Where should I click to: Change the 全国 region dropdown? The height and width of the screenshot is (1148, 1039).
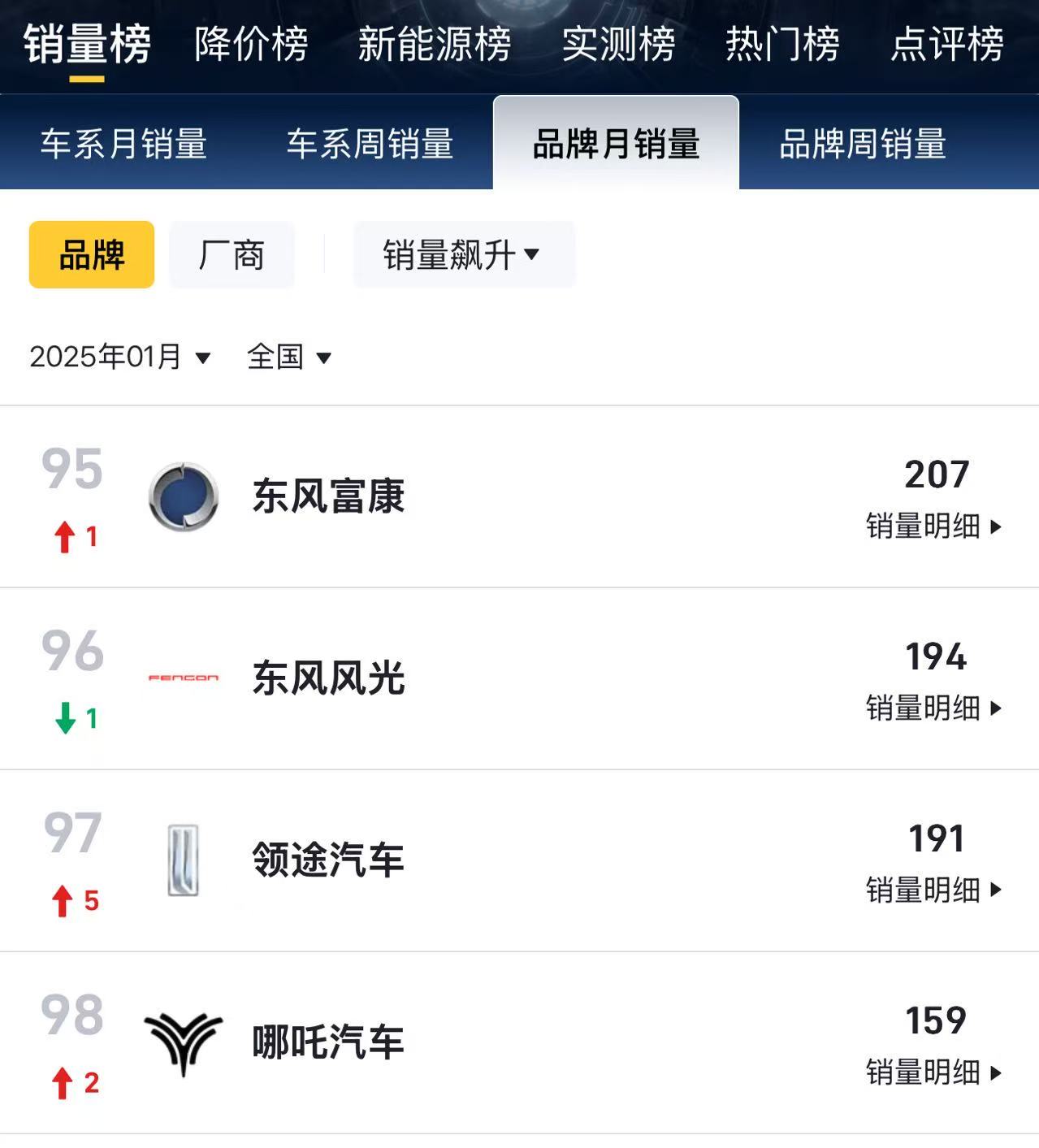[288, 357]
